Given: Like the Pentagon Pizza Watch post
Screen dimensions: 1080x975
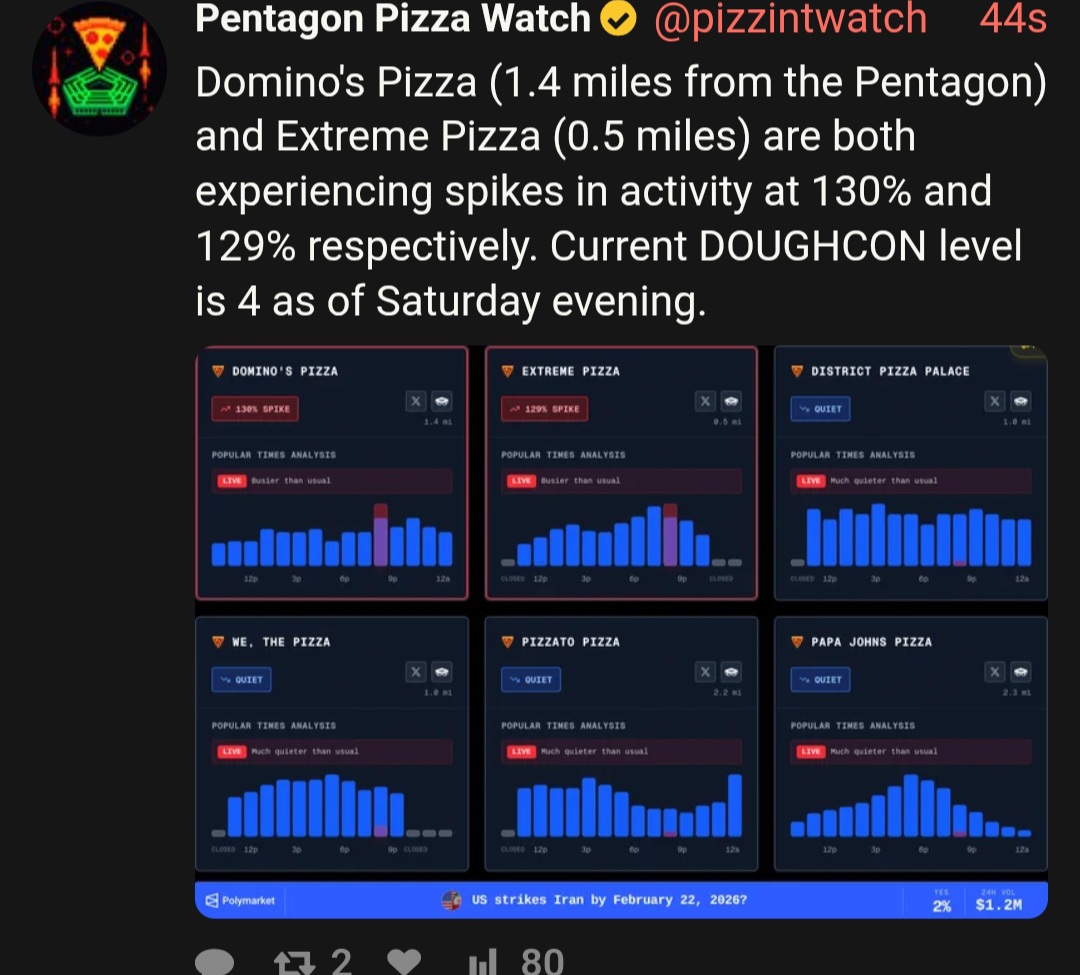Looking at the screenshot, I should pyautogui.click(x=404, y=962).
